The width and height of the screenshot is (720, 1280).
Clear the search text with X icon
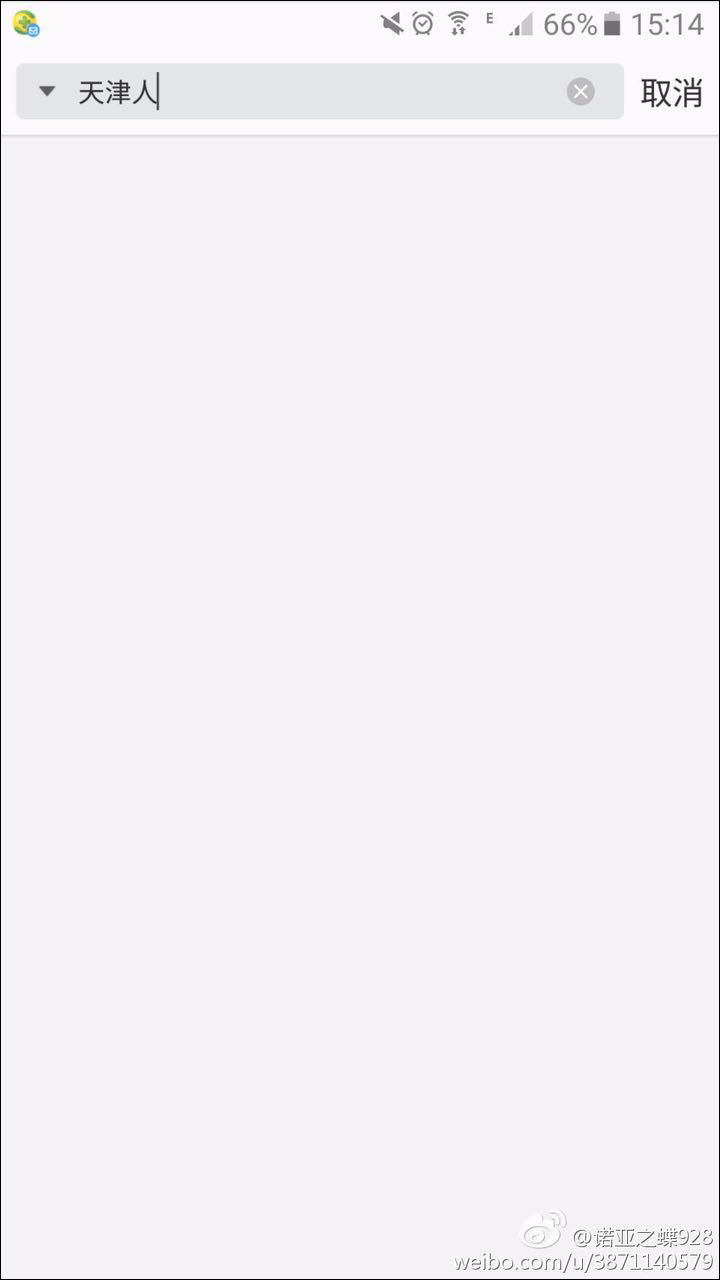(x=581, y=92)
